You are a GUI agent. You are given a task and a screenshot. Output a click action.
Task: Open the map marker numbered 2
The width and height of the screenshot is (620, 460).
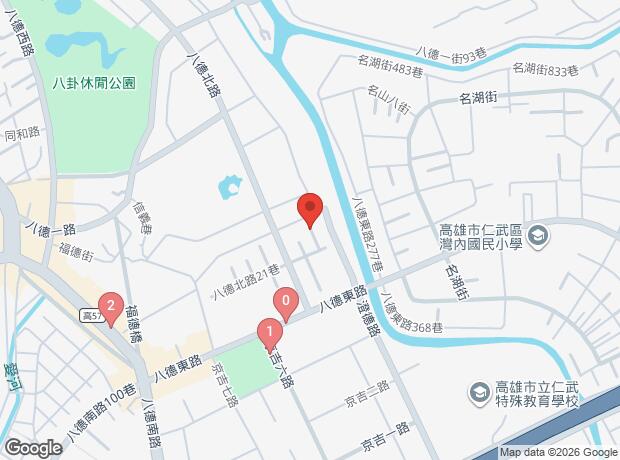[111, 308]
